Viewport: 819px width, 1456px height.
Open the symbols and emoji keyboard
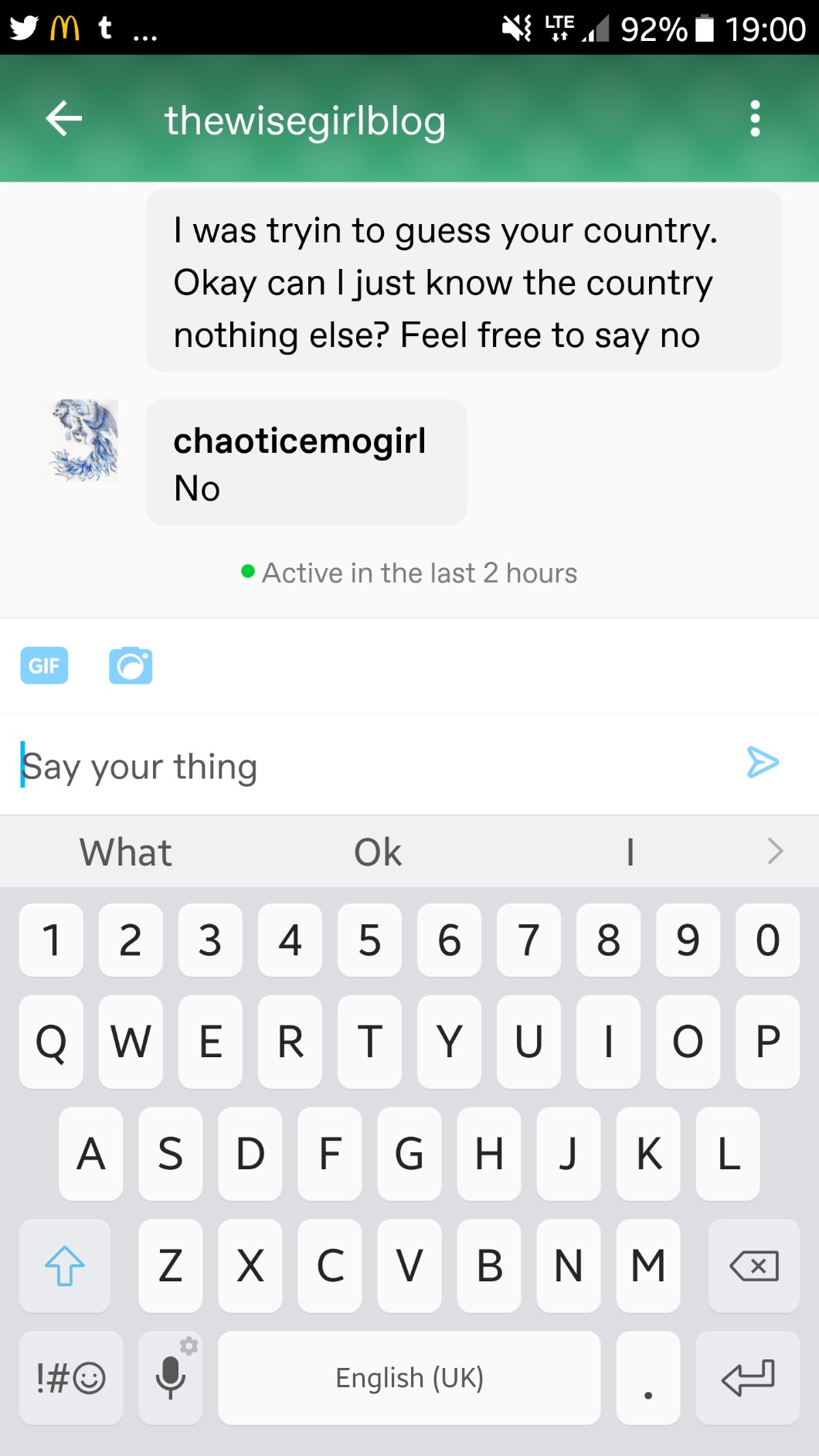tap(71, 1378)
